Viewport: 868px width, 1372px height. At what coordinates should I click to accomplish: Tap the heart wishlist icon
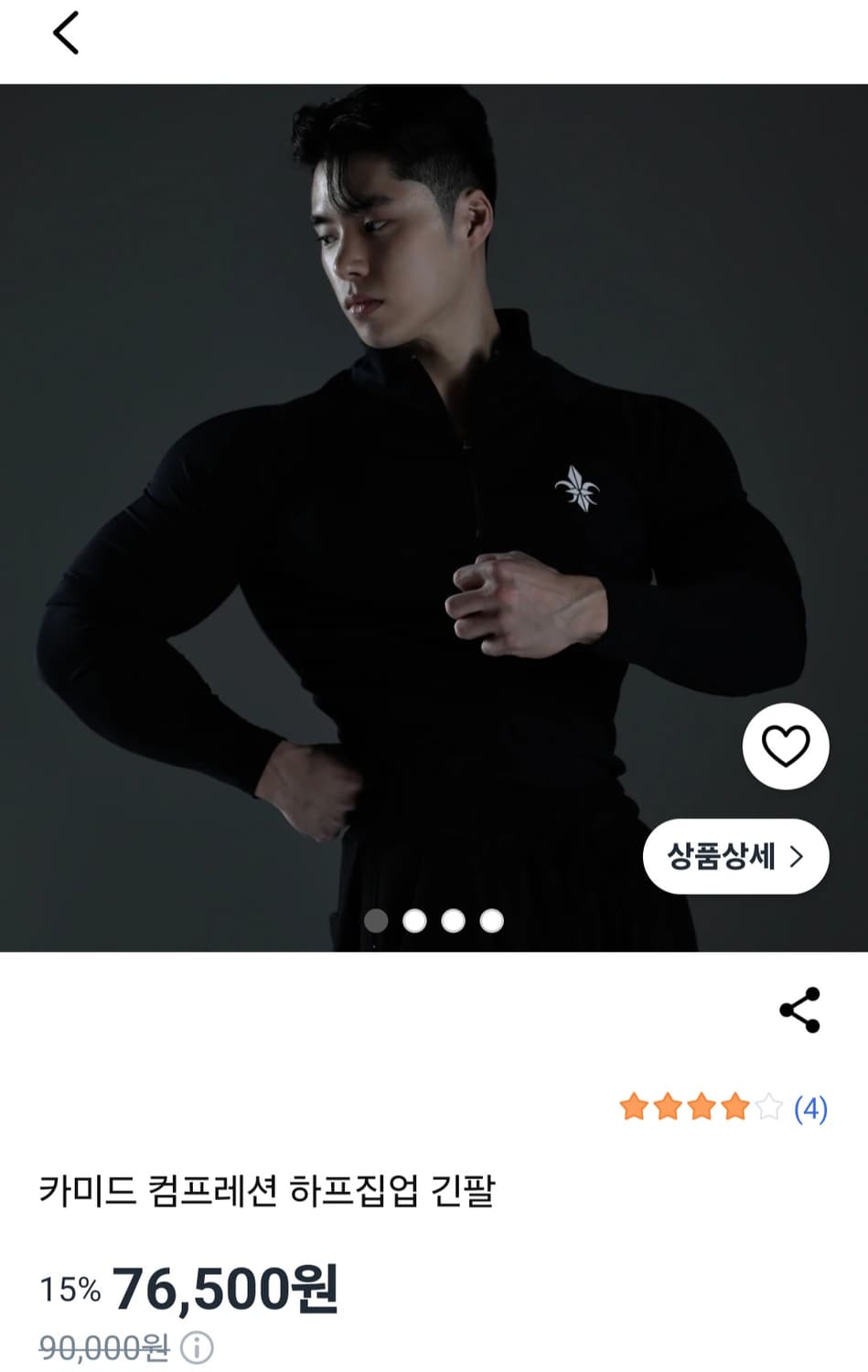point(784,746)
